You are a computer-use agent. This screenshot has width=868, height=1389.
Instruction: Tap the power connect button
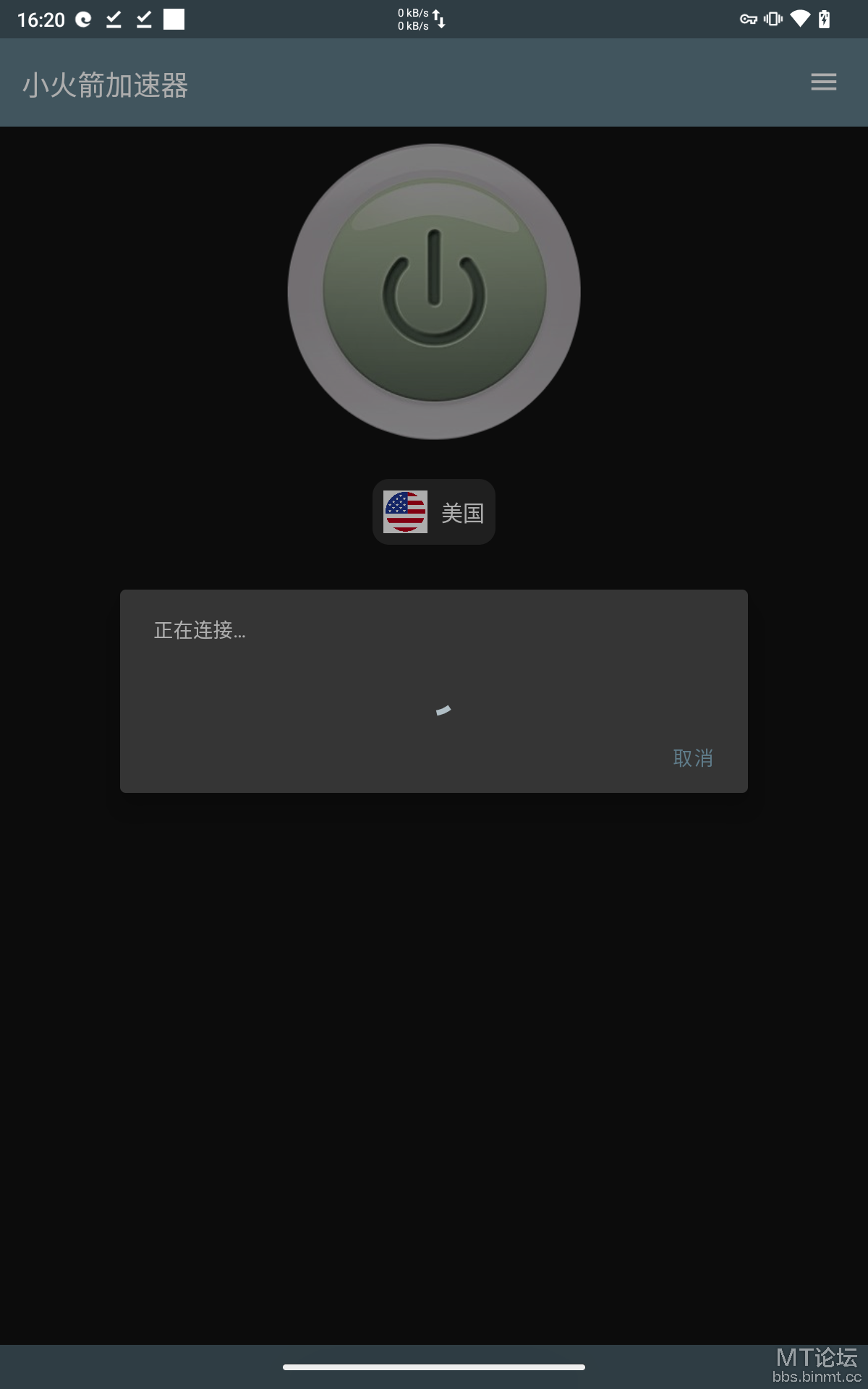click(x=434, y=292)
